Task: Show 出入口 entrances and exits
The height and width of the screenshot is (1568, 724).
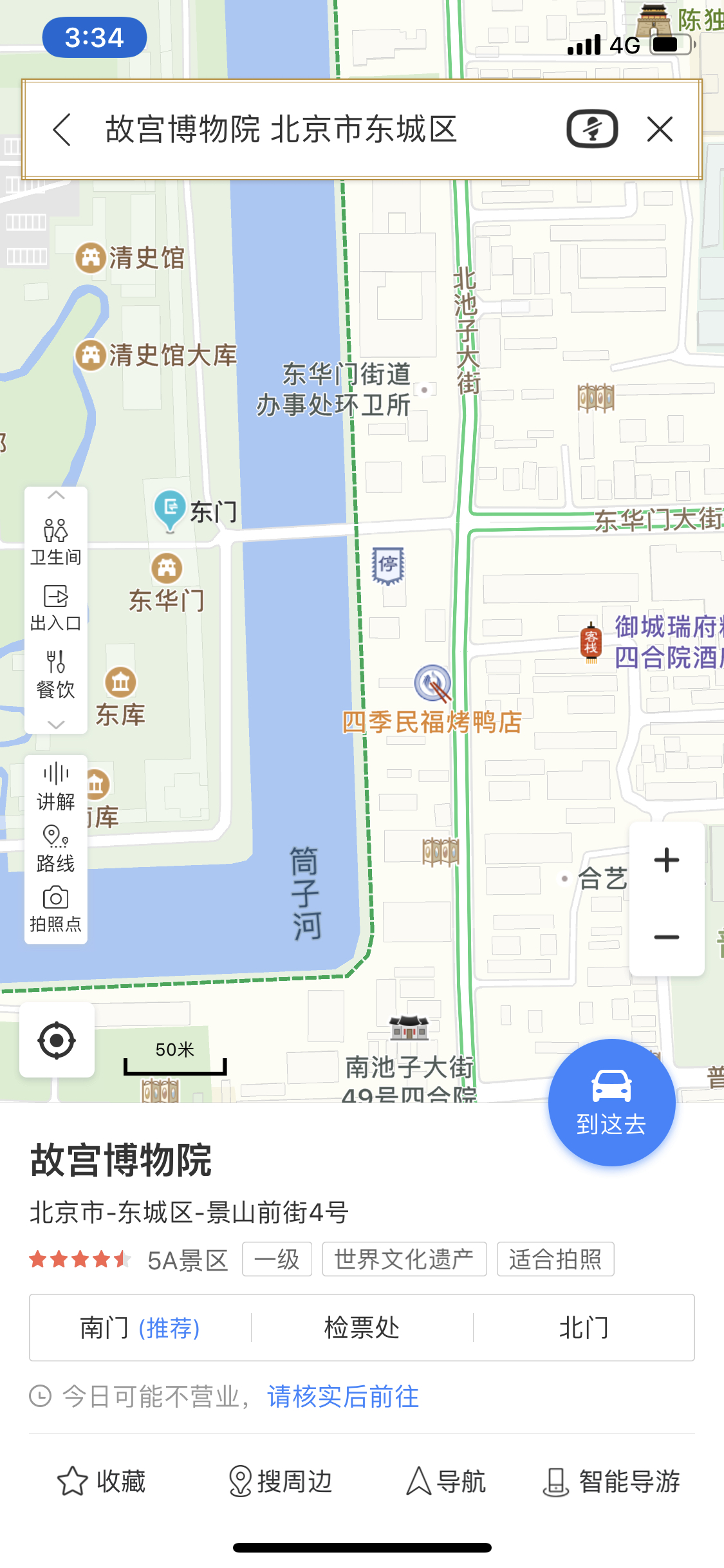Action: point(56,608)
